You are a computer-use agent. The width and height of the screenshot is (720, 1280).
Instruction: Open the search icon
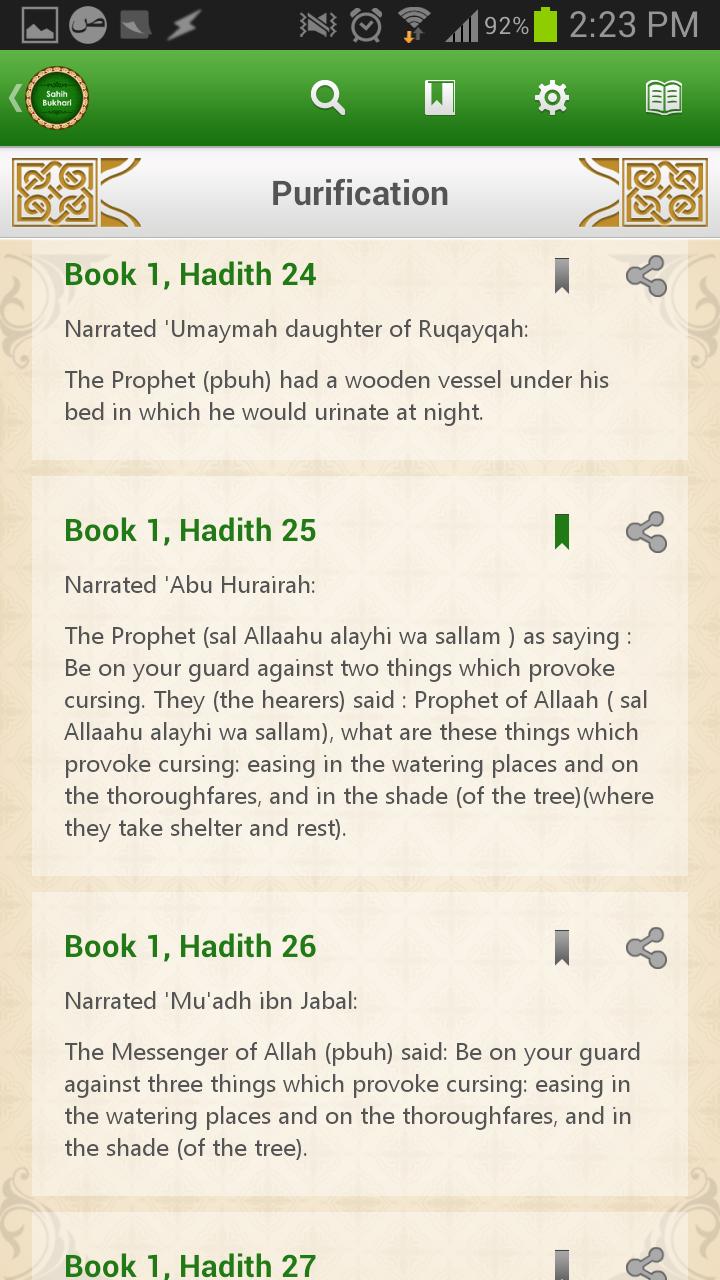pos(328,98)
